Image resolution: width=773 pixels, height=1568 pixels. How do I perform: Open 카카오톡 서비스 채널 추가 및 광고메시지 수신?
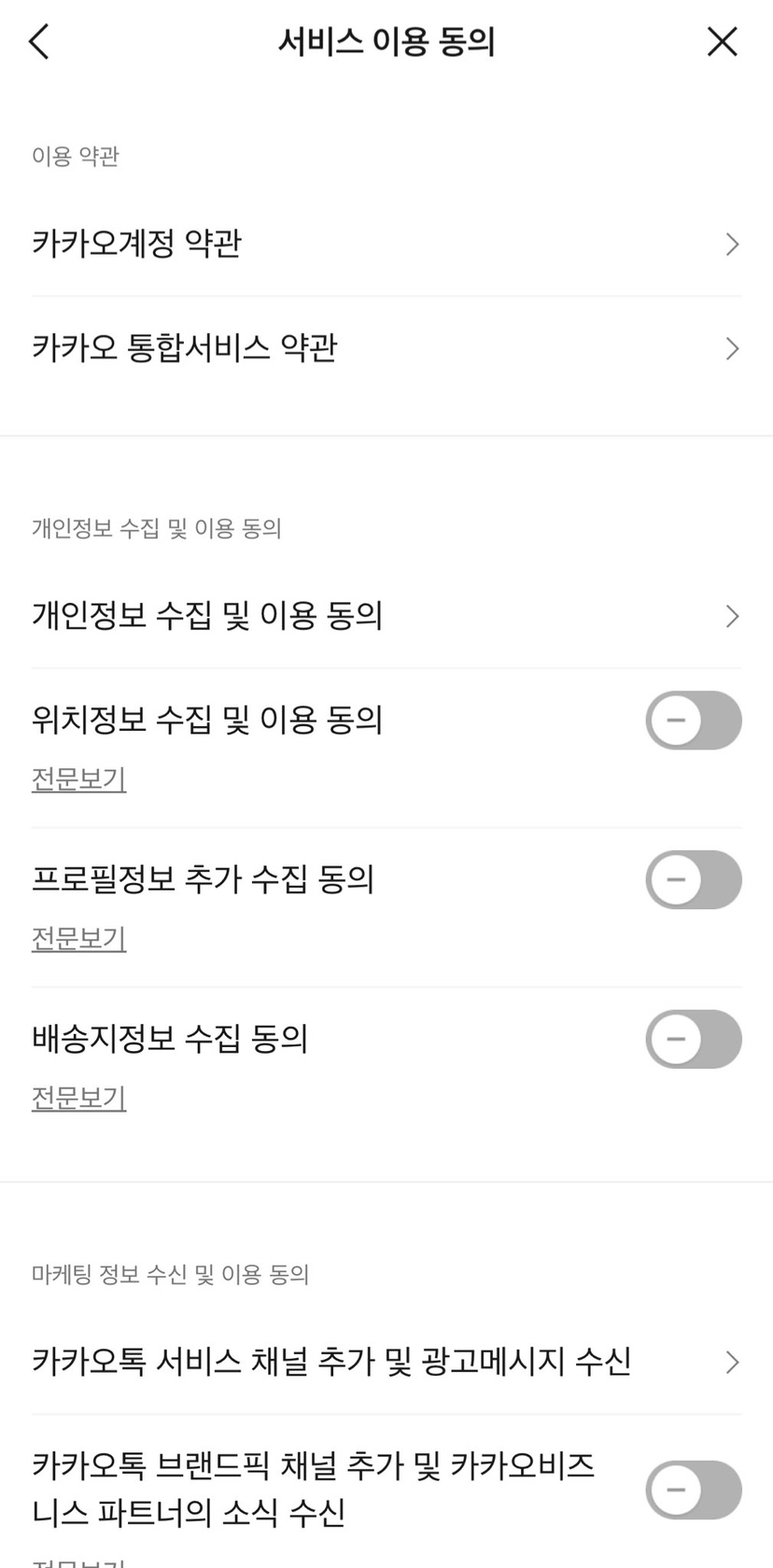coord(386,1362)
